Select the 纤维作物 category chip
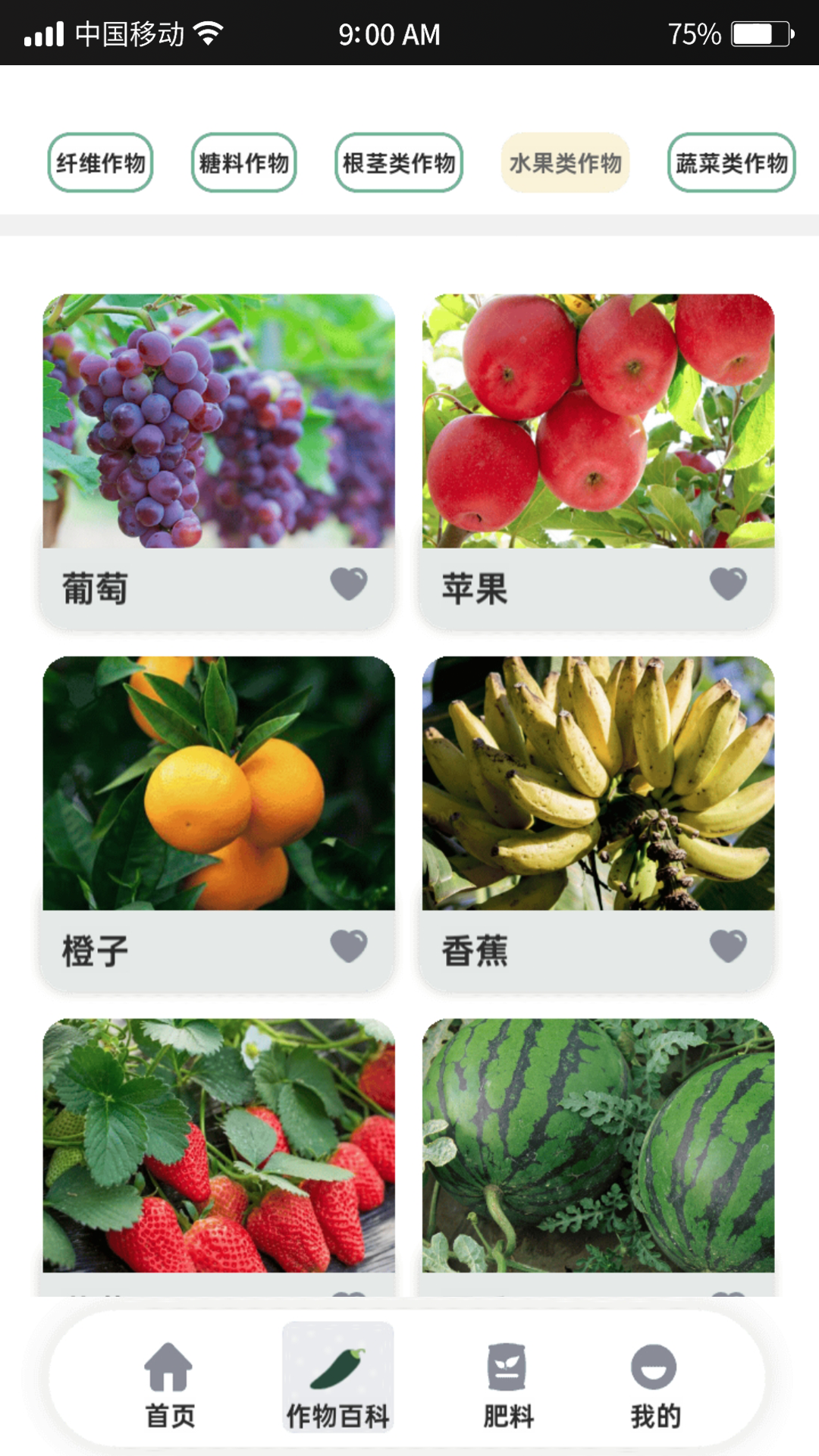This screenshot has height=1456, width=819. [101, 162]
